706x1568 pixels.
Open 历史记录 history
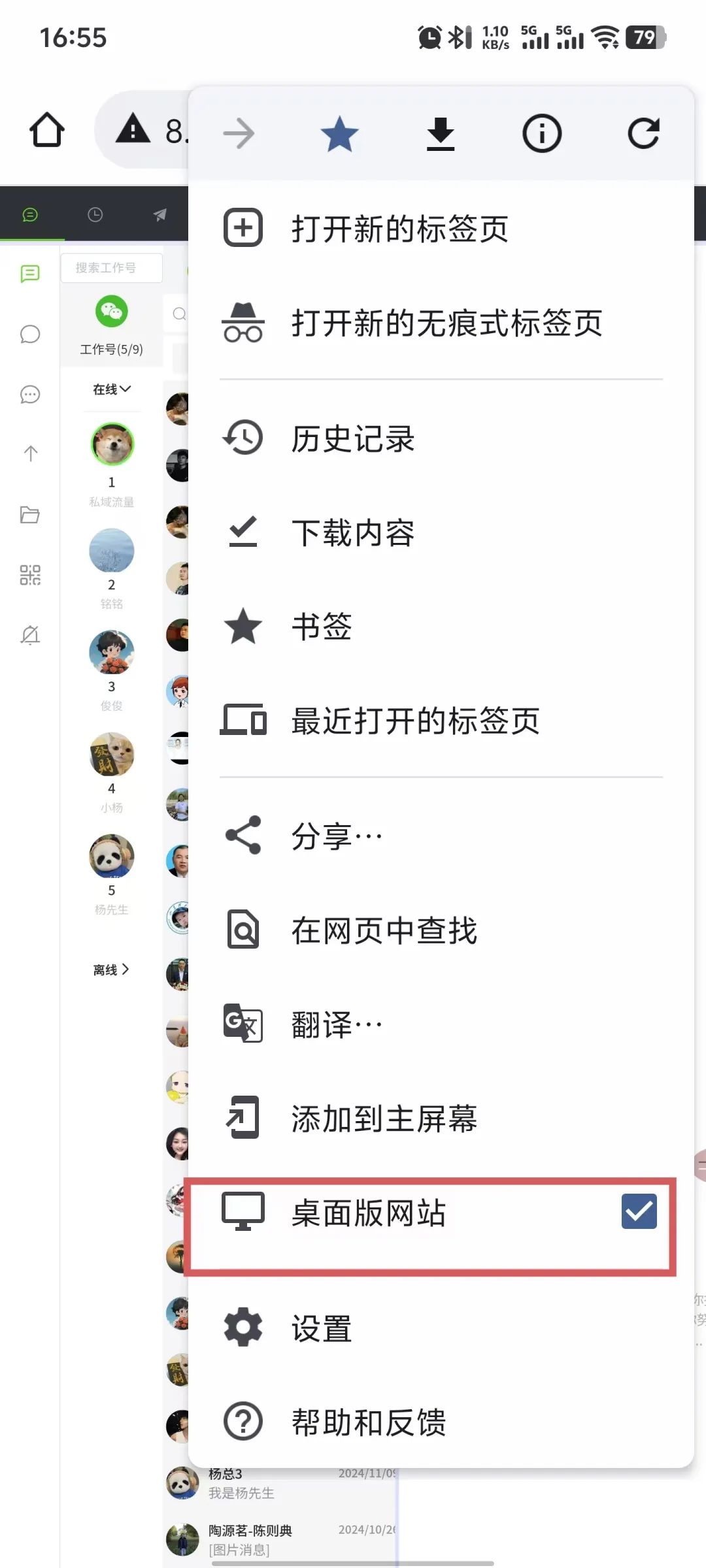point(353,438)
